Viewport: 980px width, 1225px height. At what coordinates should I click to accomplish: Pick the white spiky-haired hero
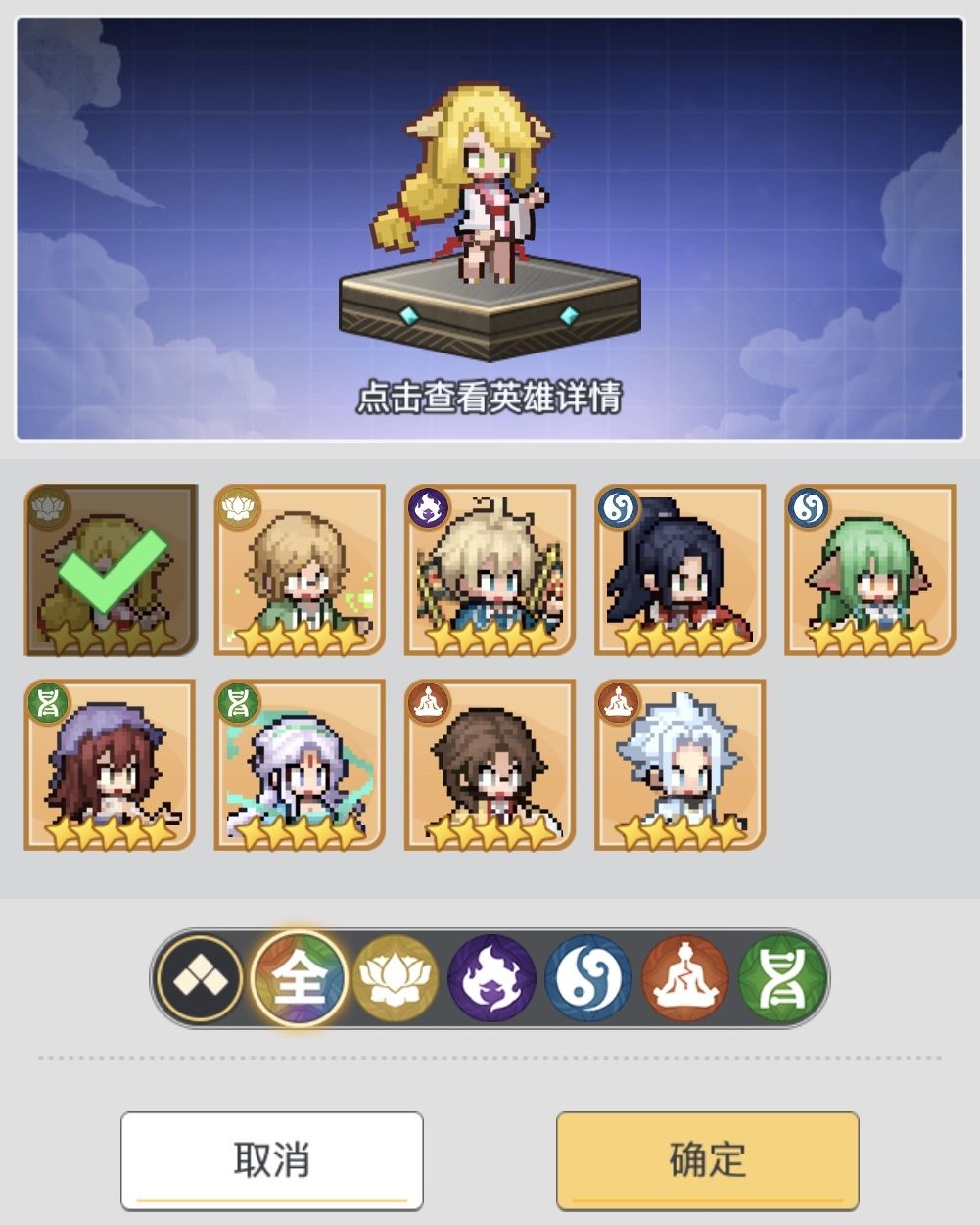679,765
